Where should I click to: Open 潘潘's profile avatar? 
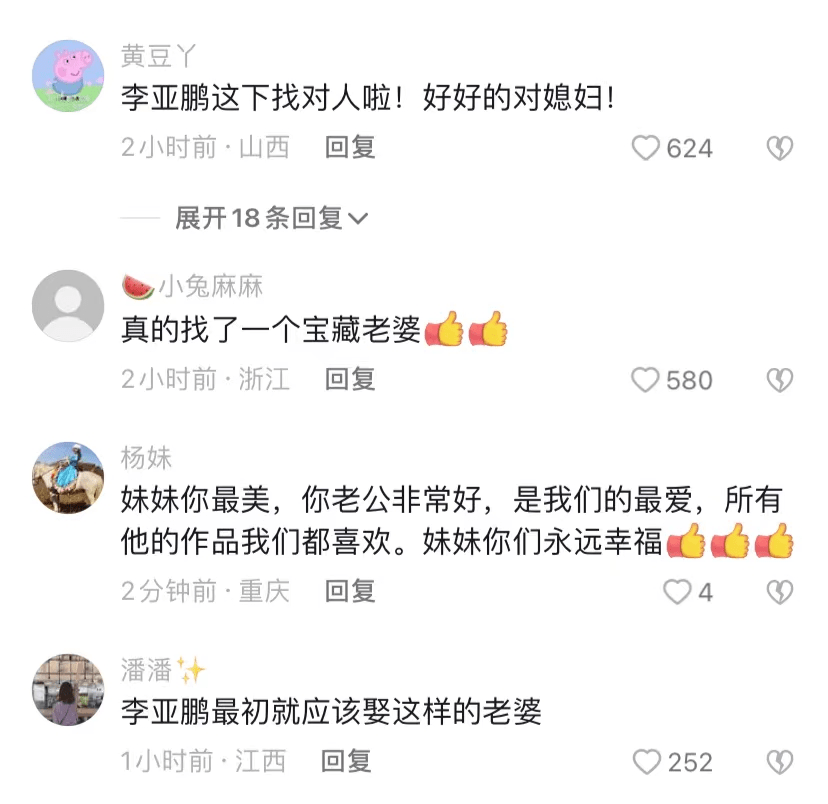68,690
